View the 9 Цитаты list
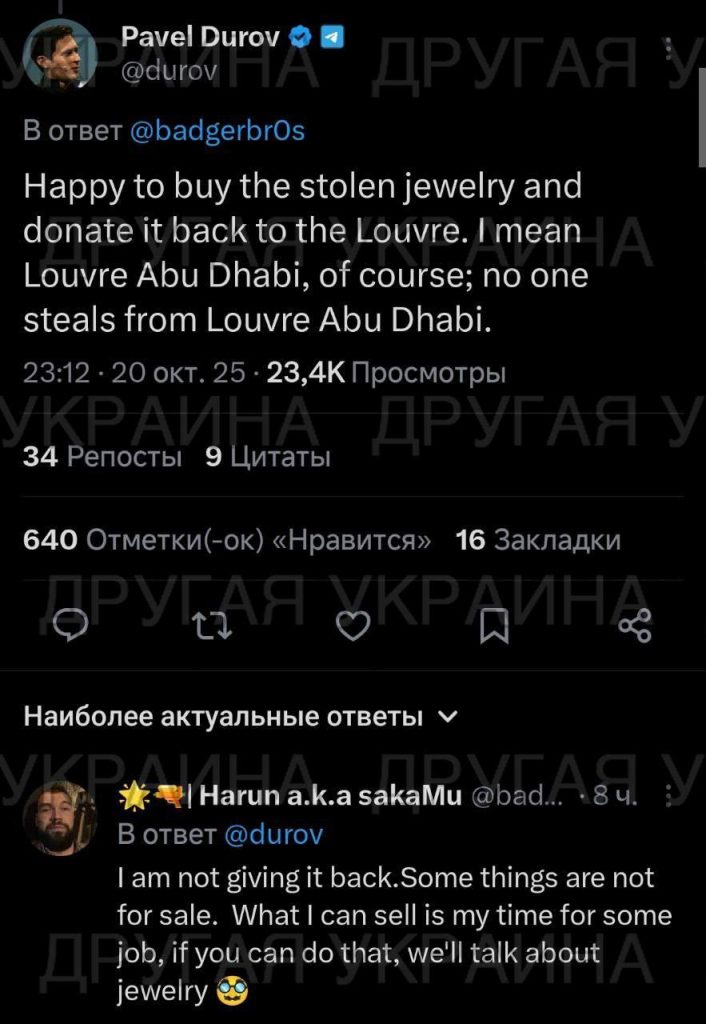Screen dimensions: 706x1024 click(x=267, y=457)
